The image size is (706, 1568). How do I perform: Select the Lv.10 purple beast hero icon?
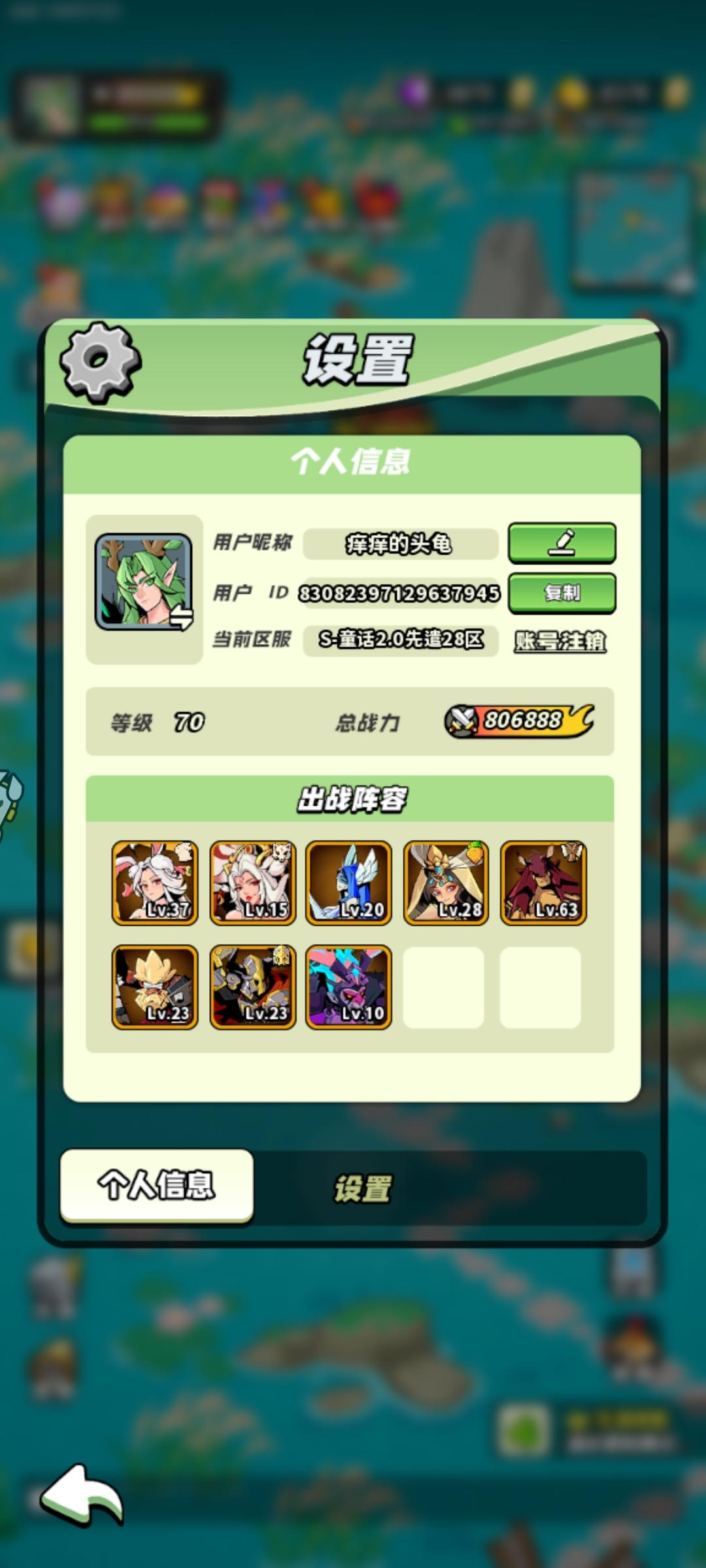point(348,987)
